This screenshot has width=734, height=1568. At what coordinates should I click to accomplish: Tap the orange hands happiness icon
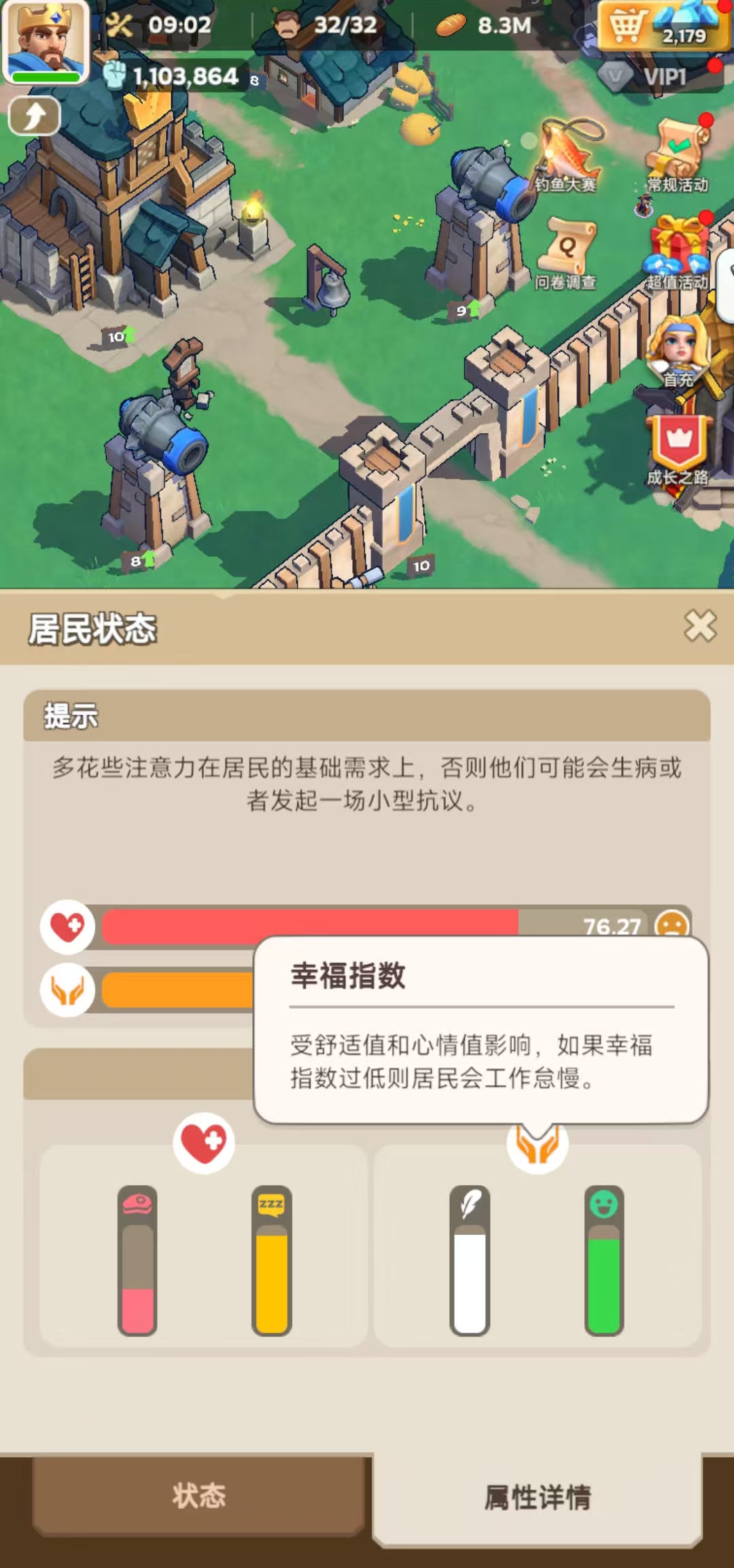[x=67, y=990]
